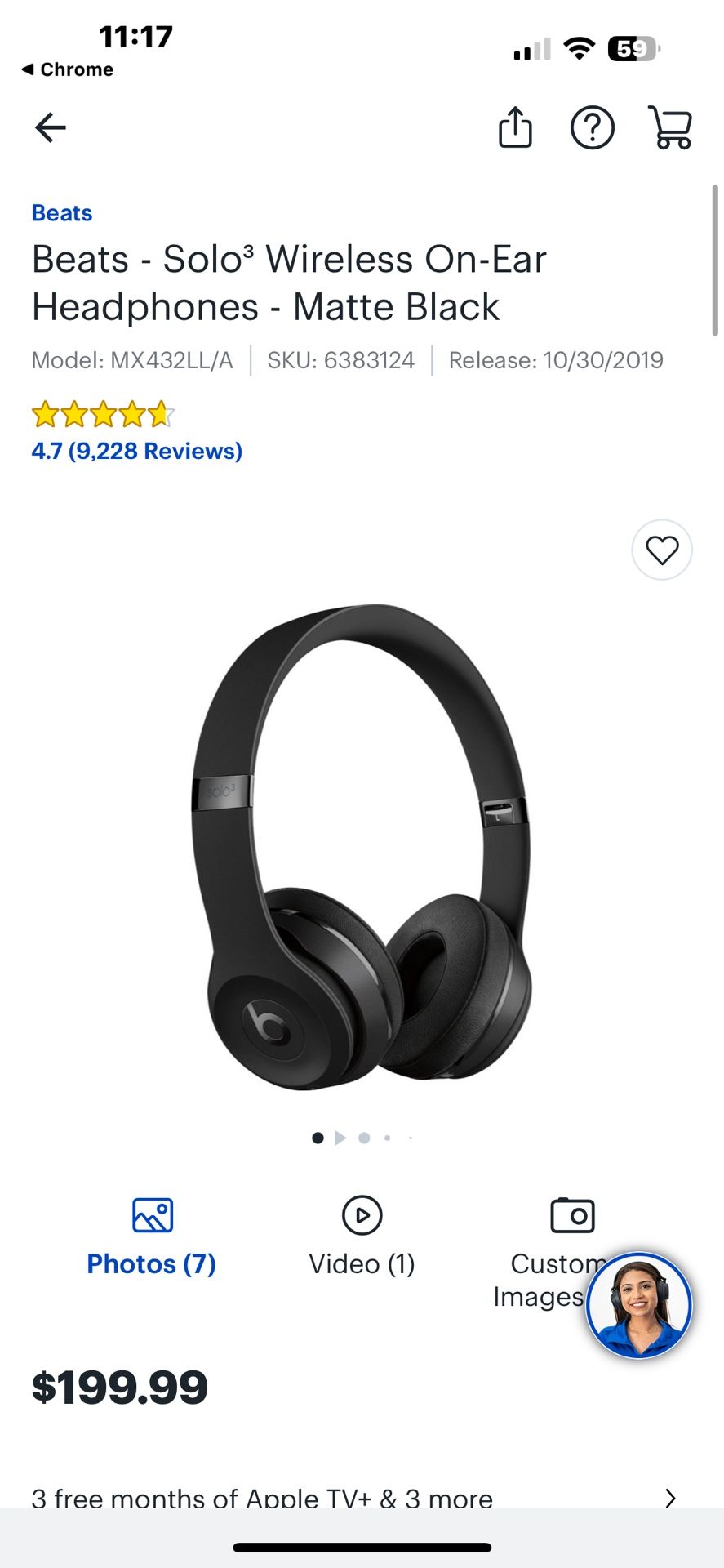The width and height of the screenshot is (724, 1568).
Task: Switch to the Photos (7) tab
Action: (150, 1263)
